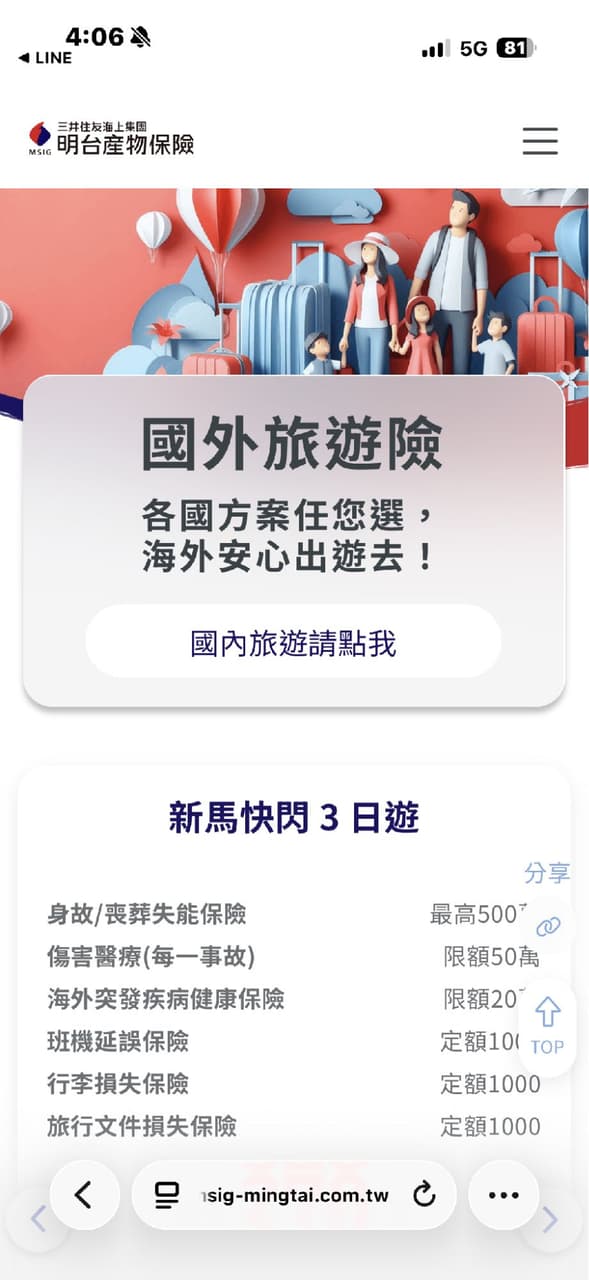589x1280 pixels.
Task: Go back in the browser
Action: tap(84, 1194)
